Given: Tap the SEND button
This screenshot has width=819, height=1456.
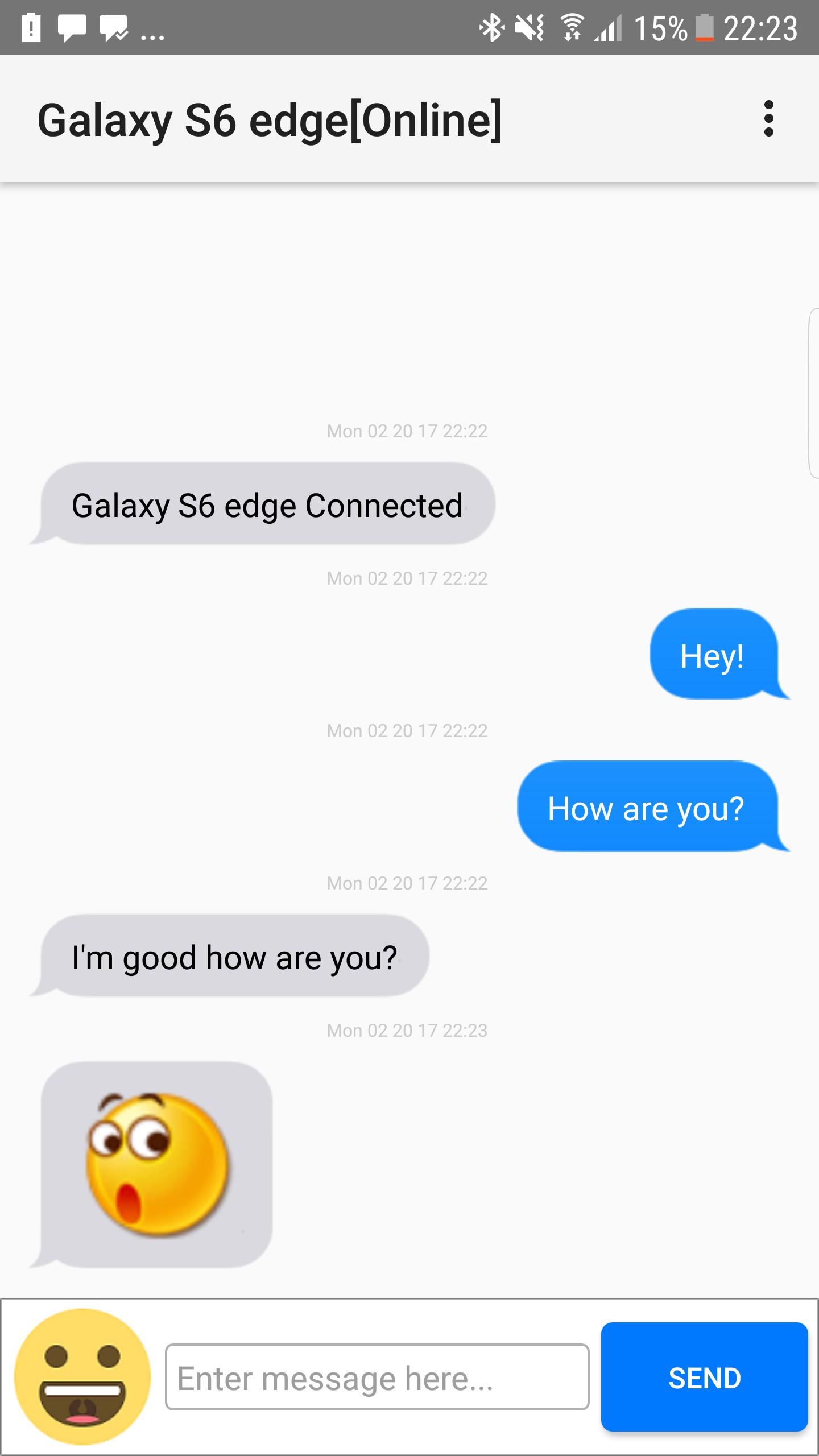Looking at the screenshot, I should tap(704, 1377).
